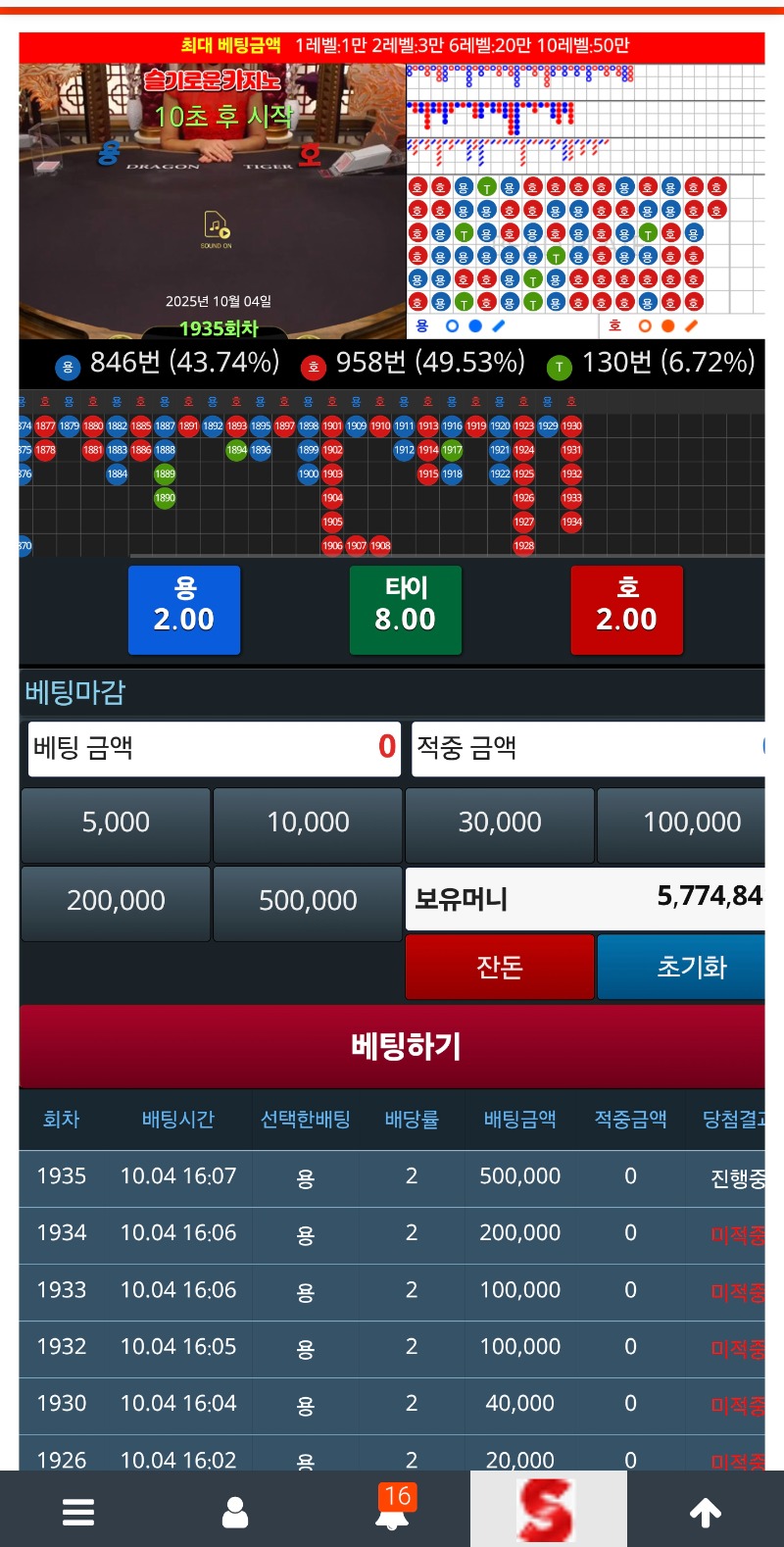The width and height of the screenshot is (784, 1547).
Task: Open the hamburger menu
Action: click(78, 1512)
